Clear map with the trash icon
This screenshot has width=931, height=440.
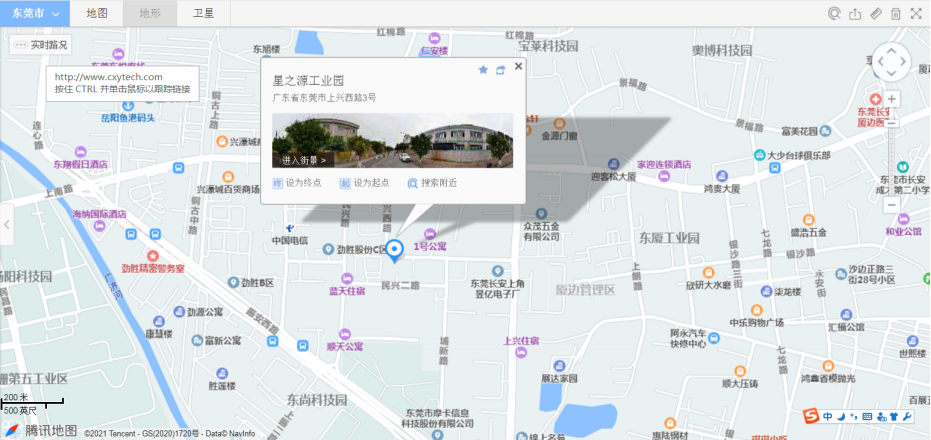pyautogui.click(x=896, y=14)
